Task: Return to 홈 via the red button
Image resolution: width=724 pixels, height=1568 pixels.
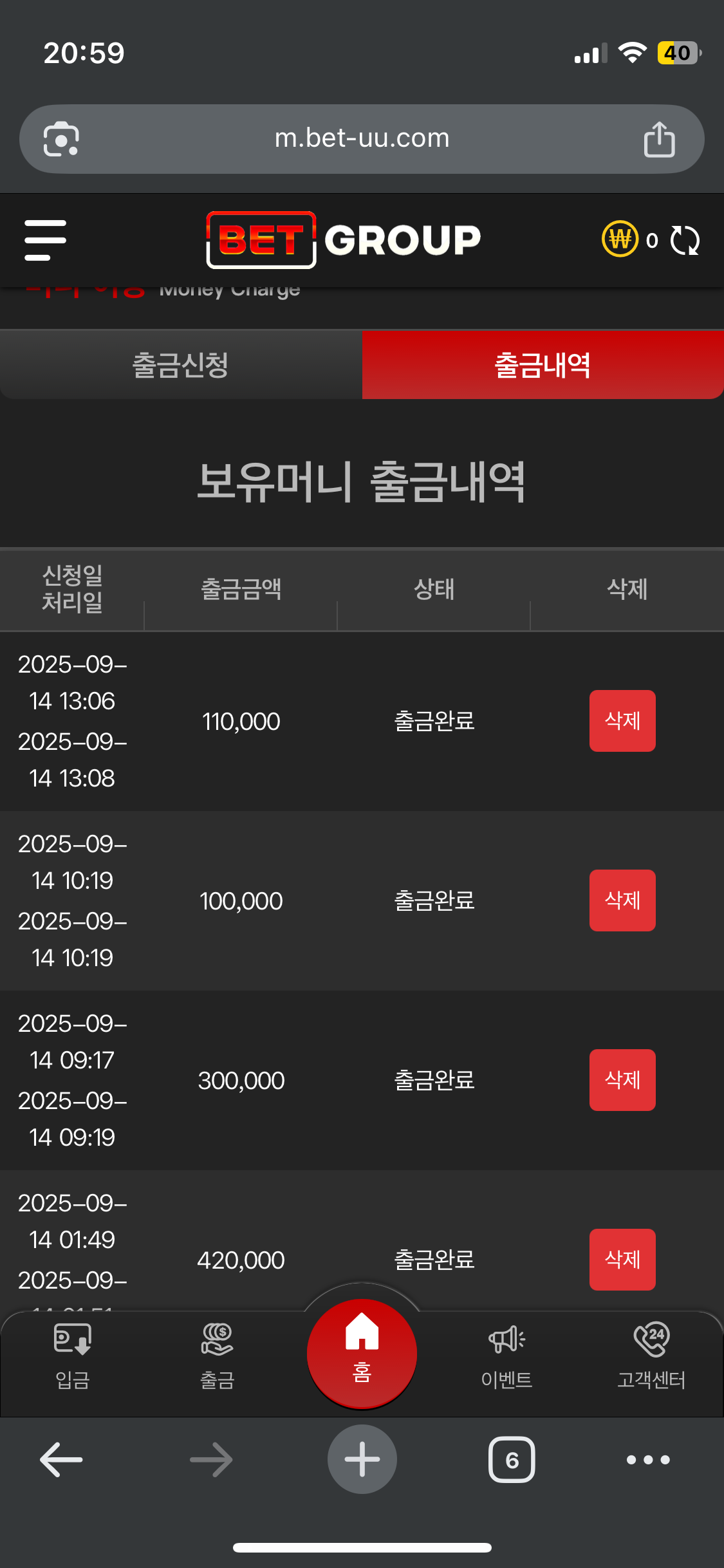Action: [x=362, y=1353]
